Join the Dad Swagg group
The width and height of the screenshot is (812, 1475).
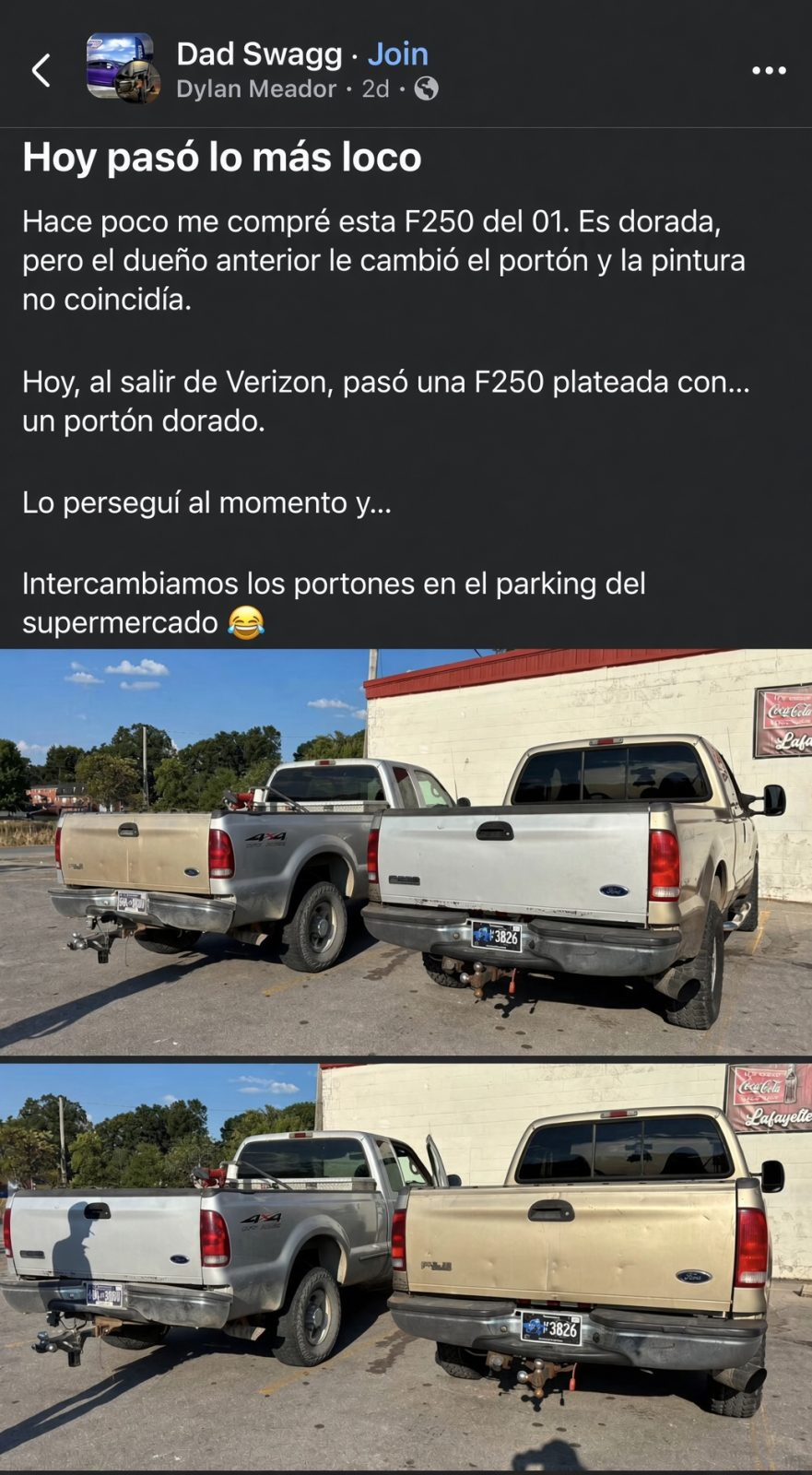tap(398, 53)
